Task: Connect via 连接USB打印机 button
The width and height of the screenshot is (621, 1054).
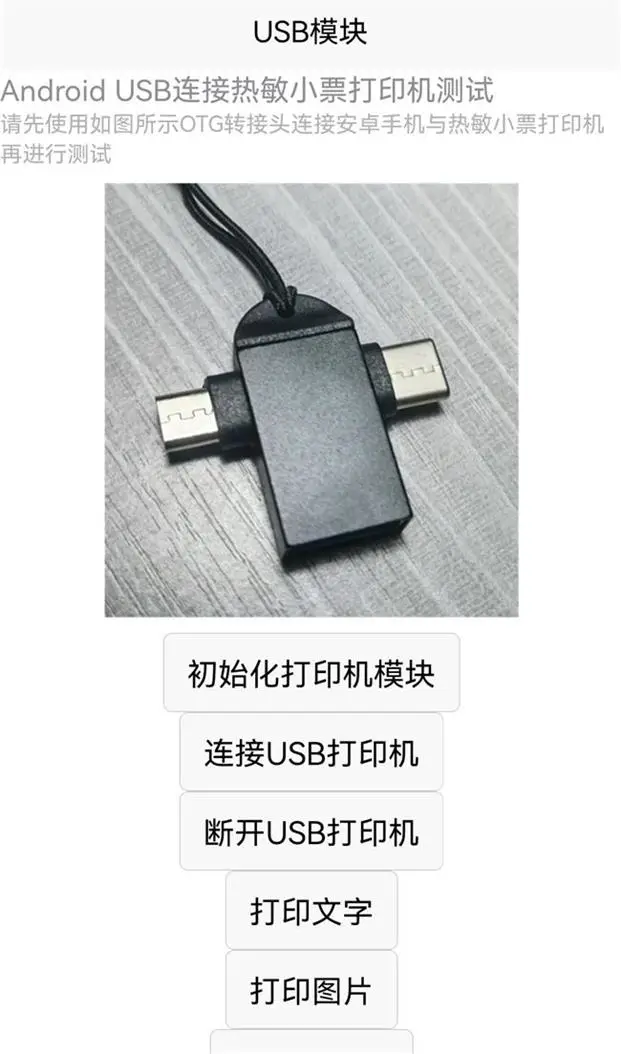Action: tap(311, 752)
